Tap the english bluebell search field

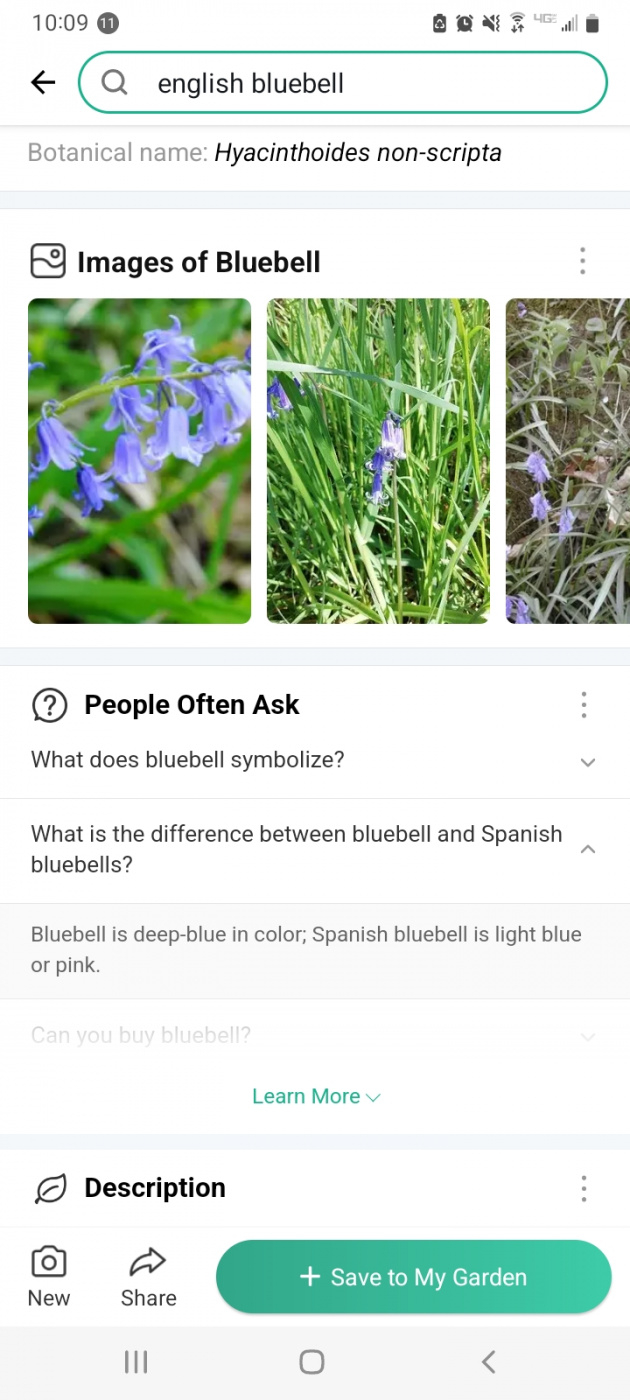coord(342,83)
